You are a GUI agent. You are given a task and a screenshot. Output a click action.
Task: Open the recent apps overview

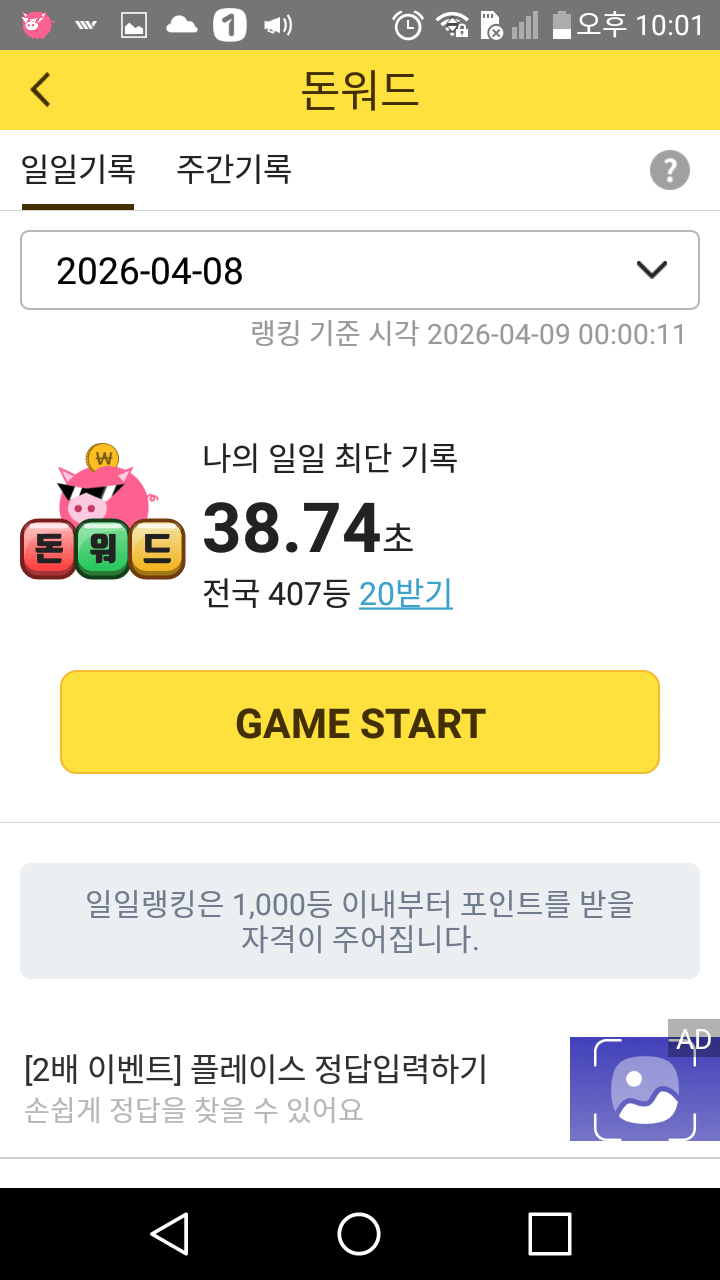point(549,1234)
